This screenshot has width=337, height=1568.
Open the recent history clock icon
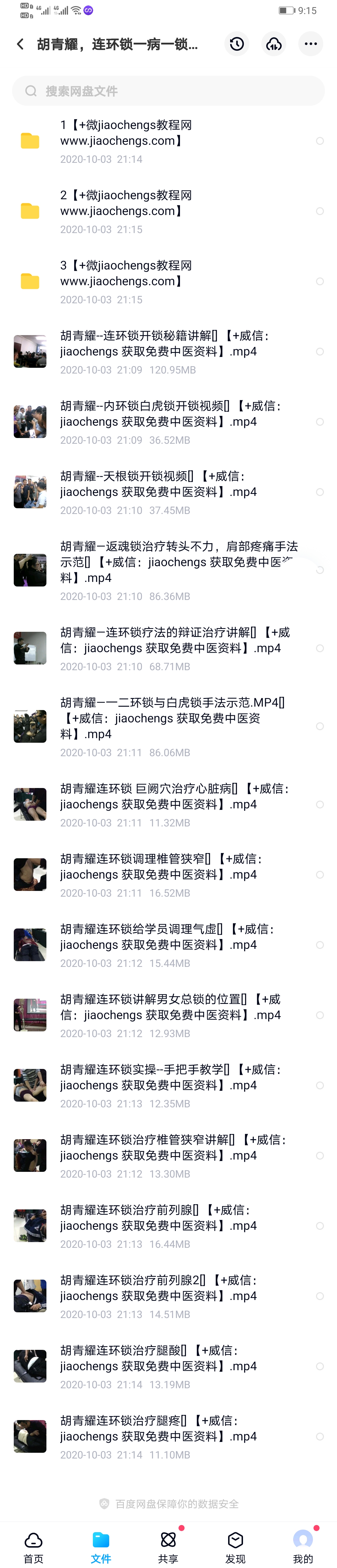237,44
